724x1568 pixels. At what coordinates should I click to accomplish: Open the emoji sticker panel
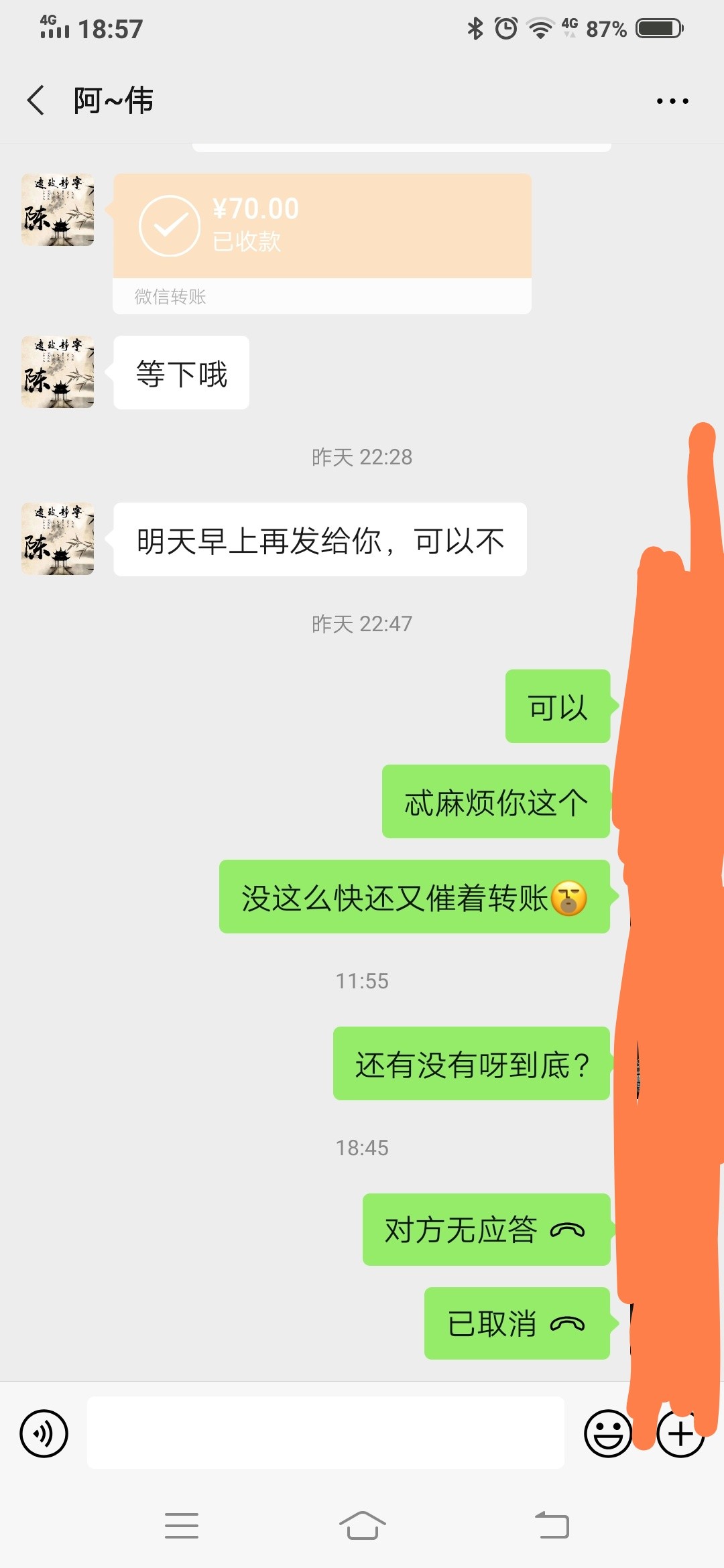coord(607,1433)
